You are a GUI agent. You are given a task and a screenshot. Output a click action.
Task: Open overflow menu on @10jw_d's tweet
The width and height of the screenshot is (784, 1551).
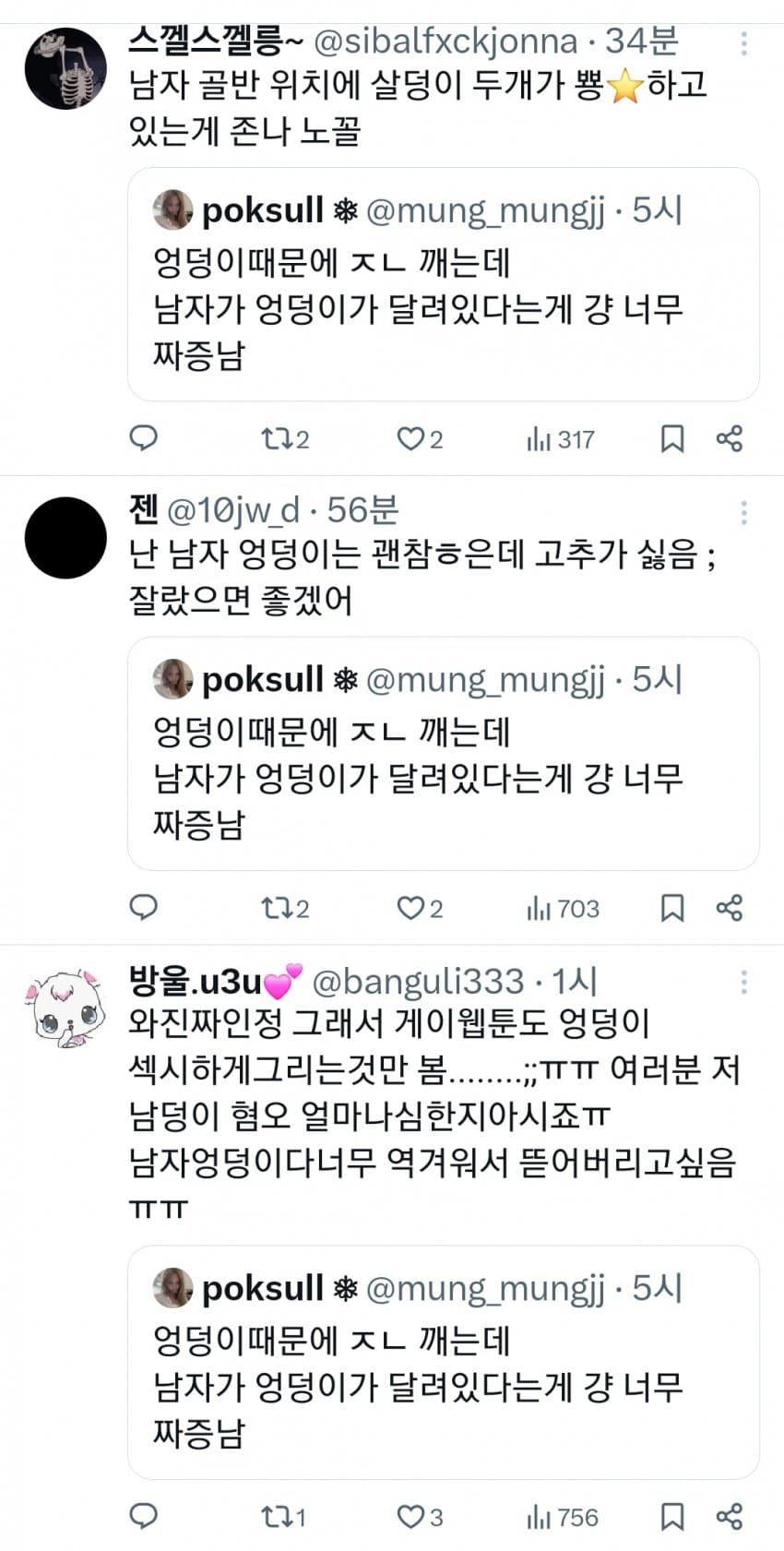[743, 512]
